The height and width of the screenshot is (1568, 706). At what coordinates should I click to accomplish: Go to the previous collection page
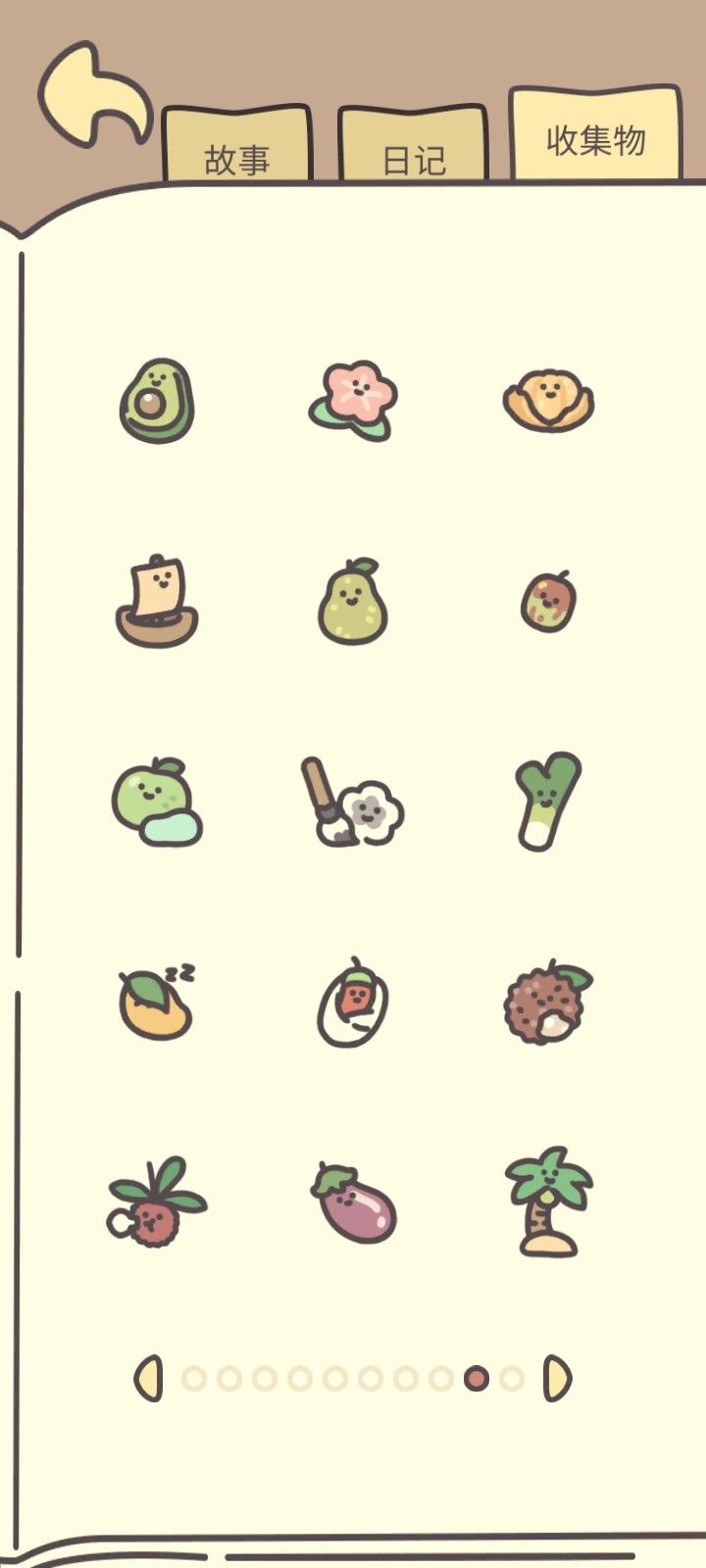pos(148,1379)
